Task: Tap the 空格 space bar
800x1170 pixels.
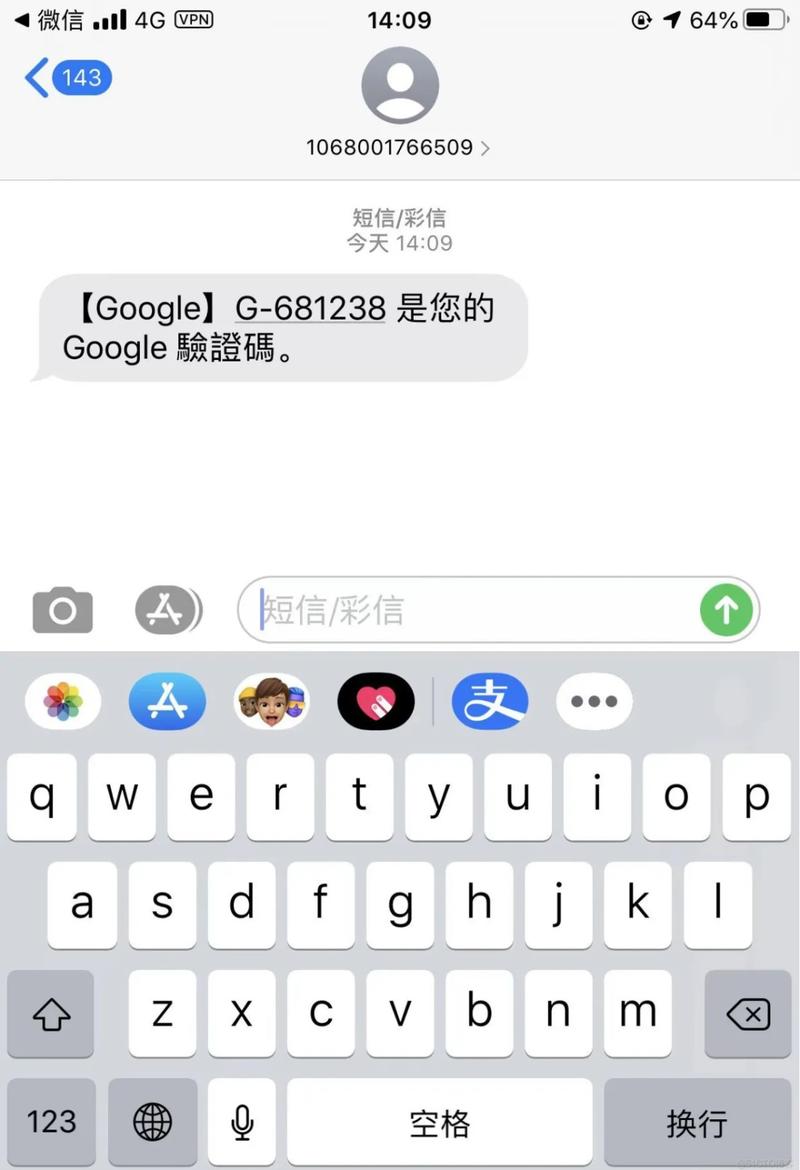Action: pos(440,1122)
